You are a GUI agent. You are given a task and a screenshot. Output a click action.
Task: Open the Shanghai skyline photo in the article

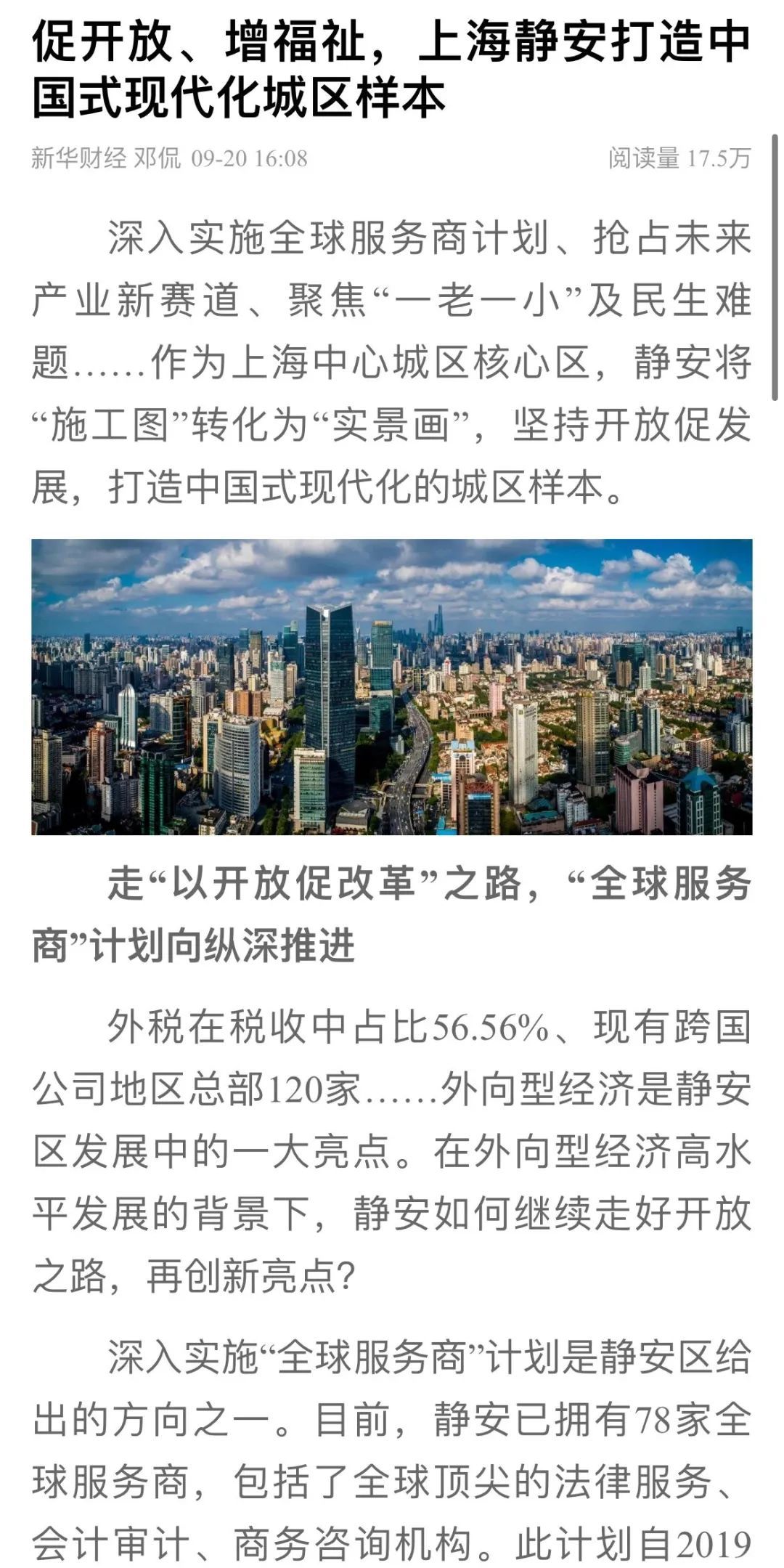coord(391,686)
